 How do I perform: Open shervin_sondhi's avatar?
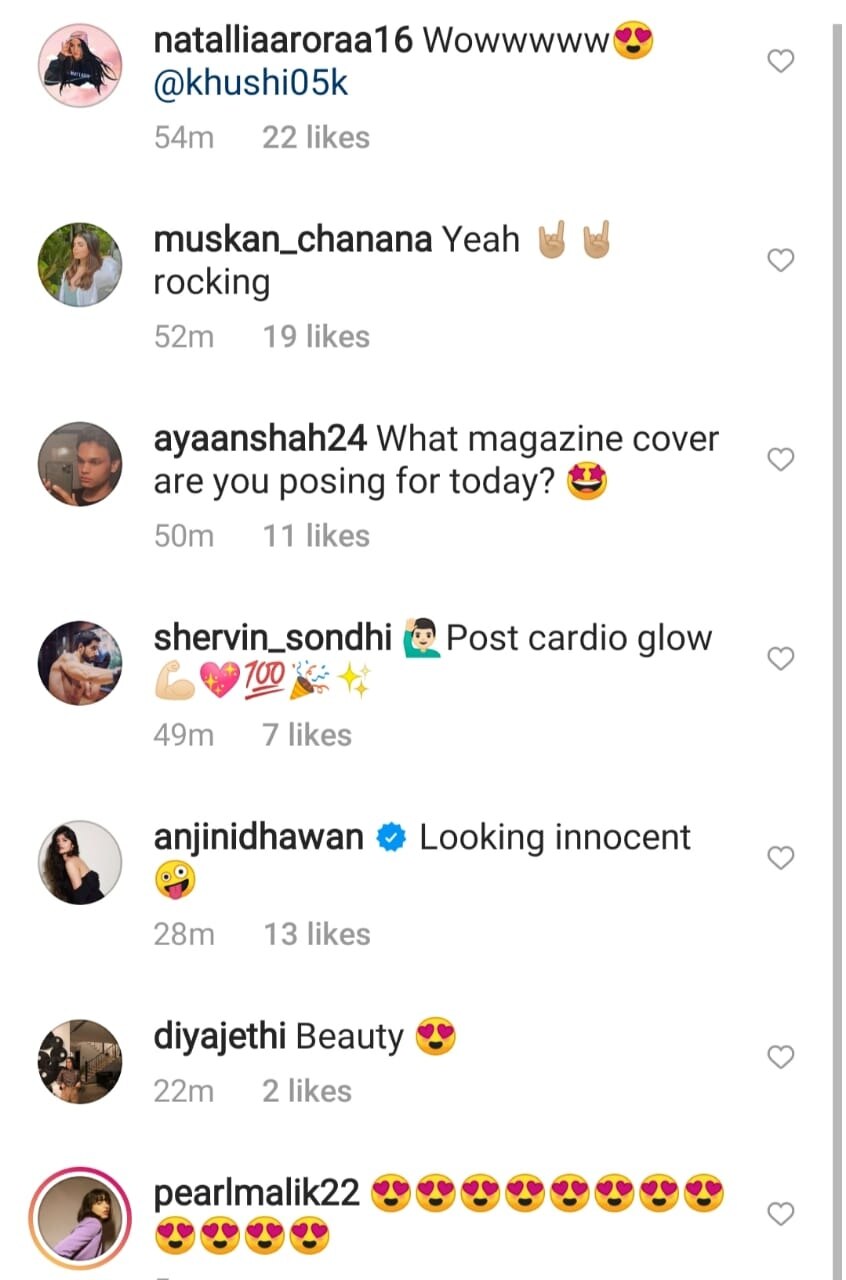coord(80,663)
